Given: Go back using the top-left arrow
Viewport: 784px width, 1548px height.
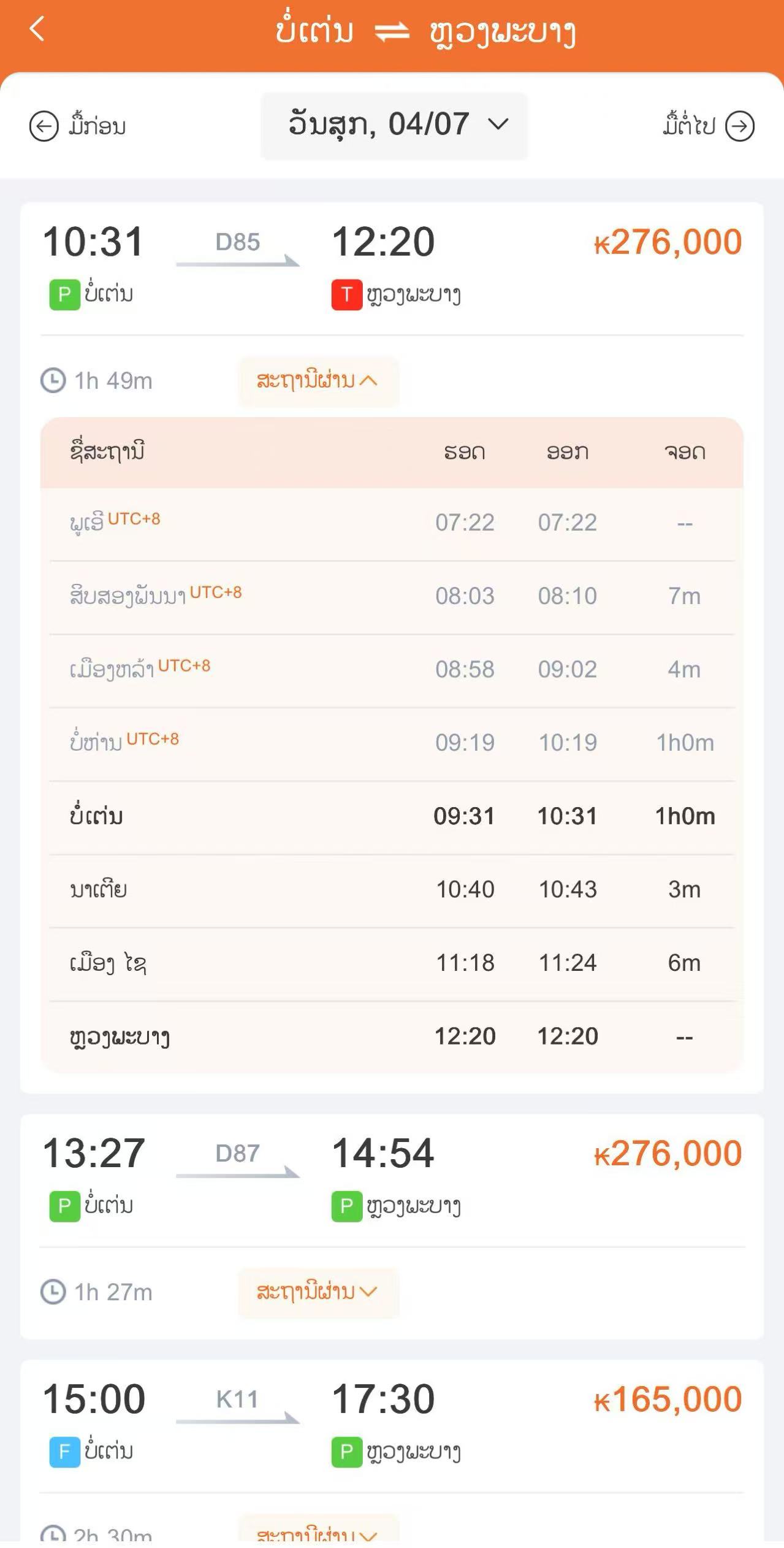Looking at the screenshot, I should pos(37,29).
